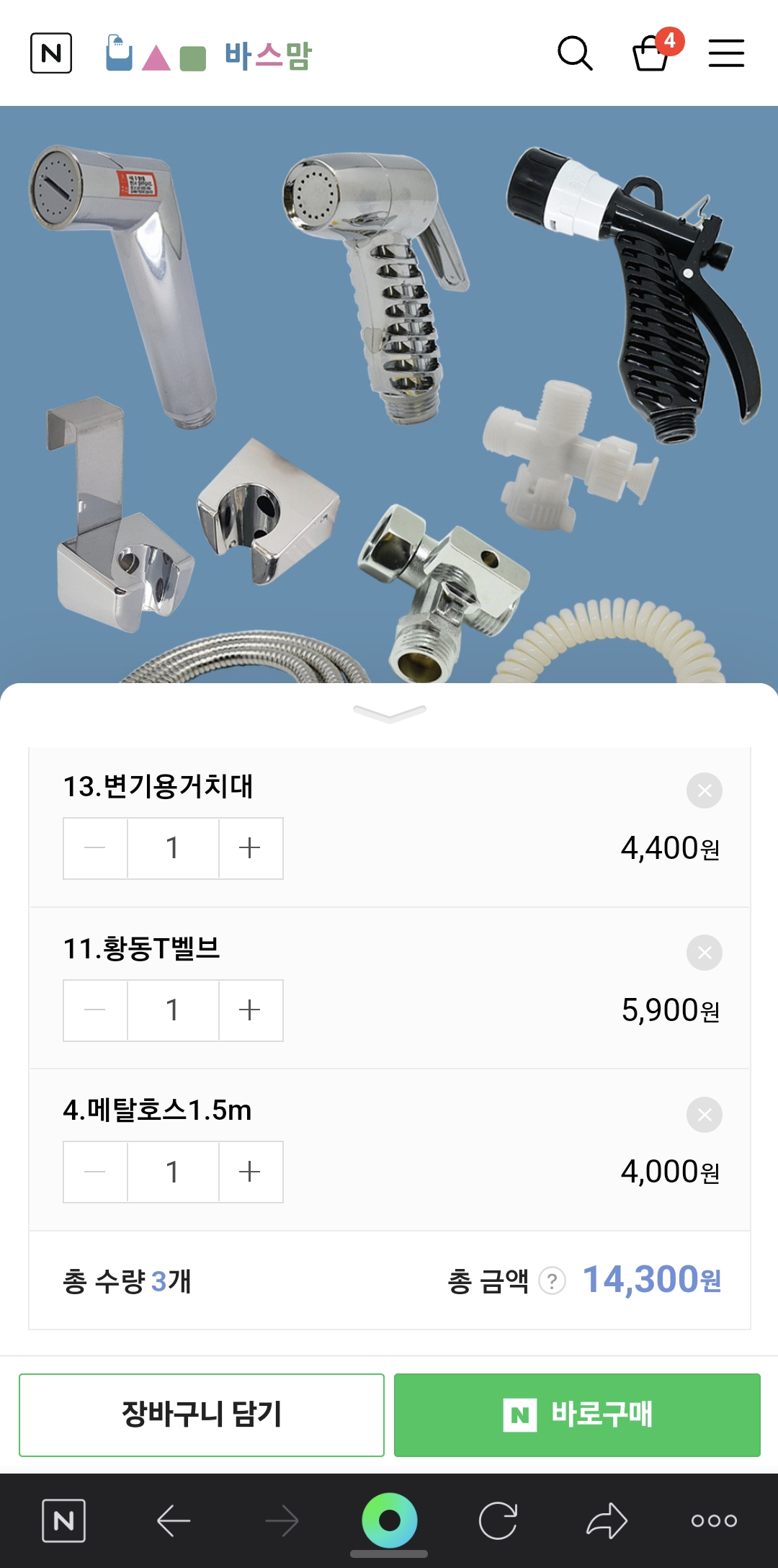The height and width of the screenshot is (1568, 778).
Task: Collapse the option list with the chevron
Action: pos(389,713)
